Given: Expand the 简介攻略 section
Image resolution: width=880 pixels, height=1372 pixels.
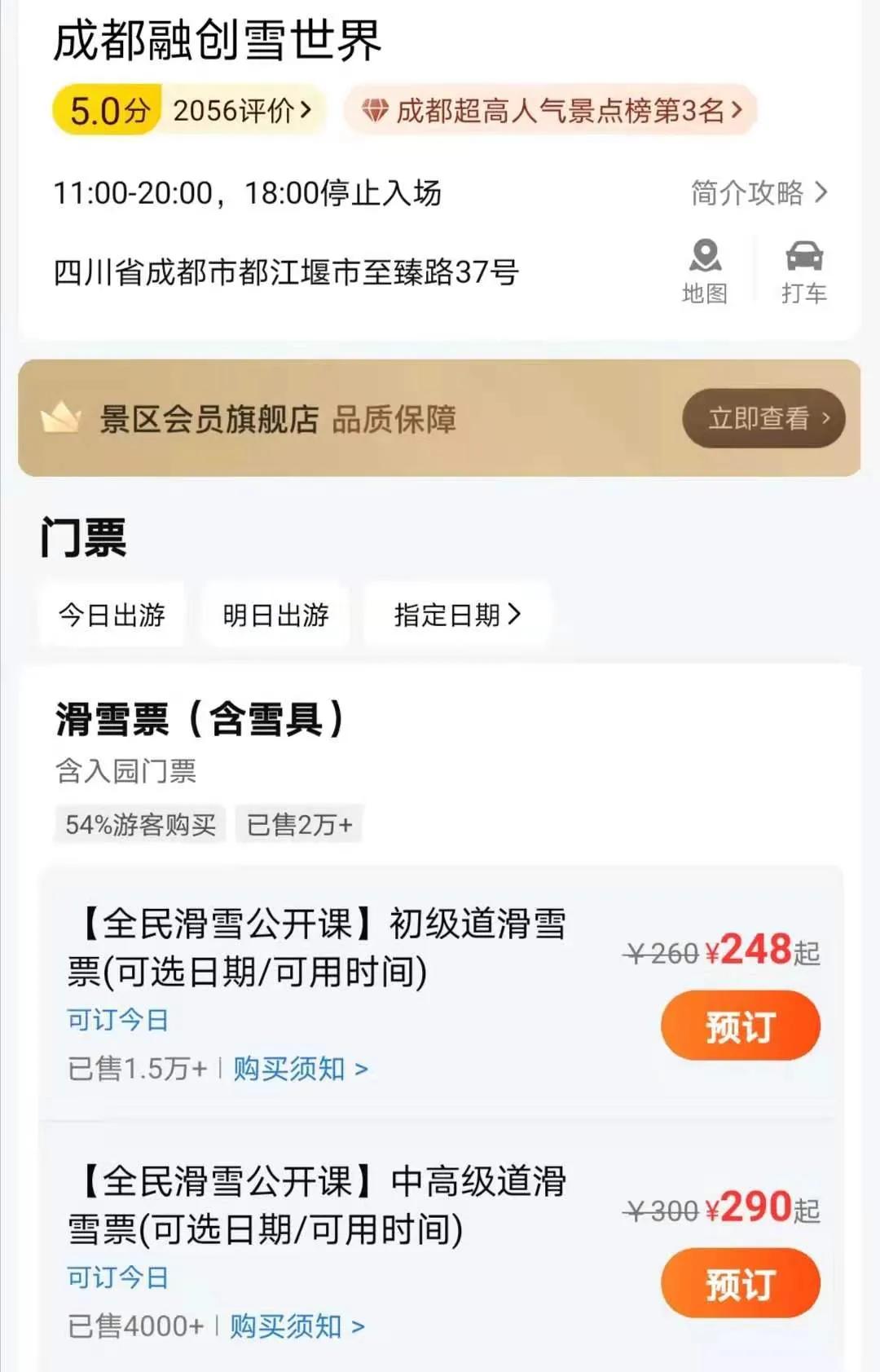Looking at the screenshot, I should (x=750, y=193).
